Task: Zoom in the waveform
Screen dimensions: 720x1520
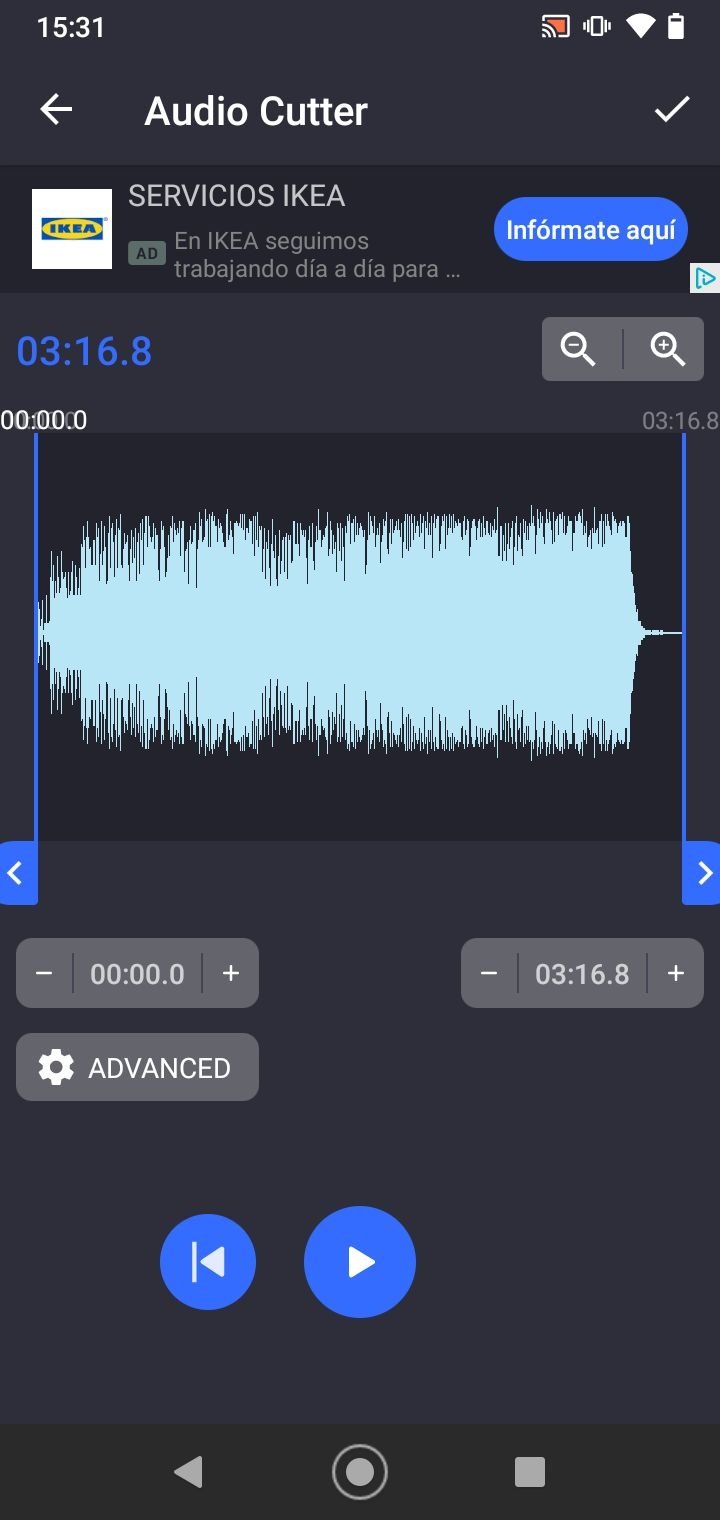Action: [x=665, y=349]
